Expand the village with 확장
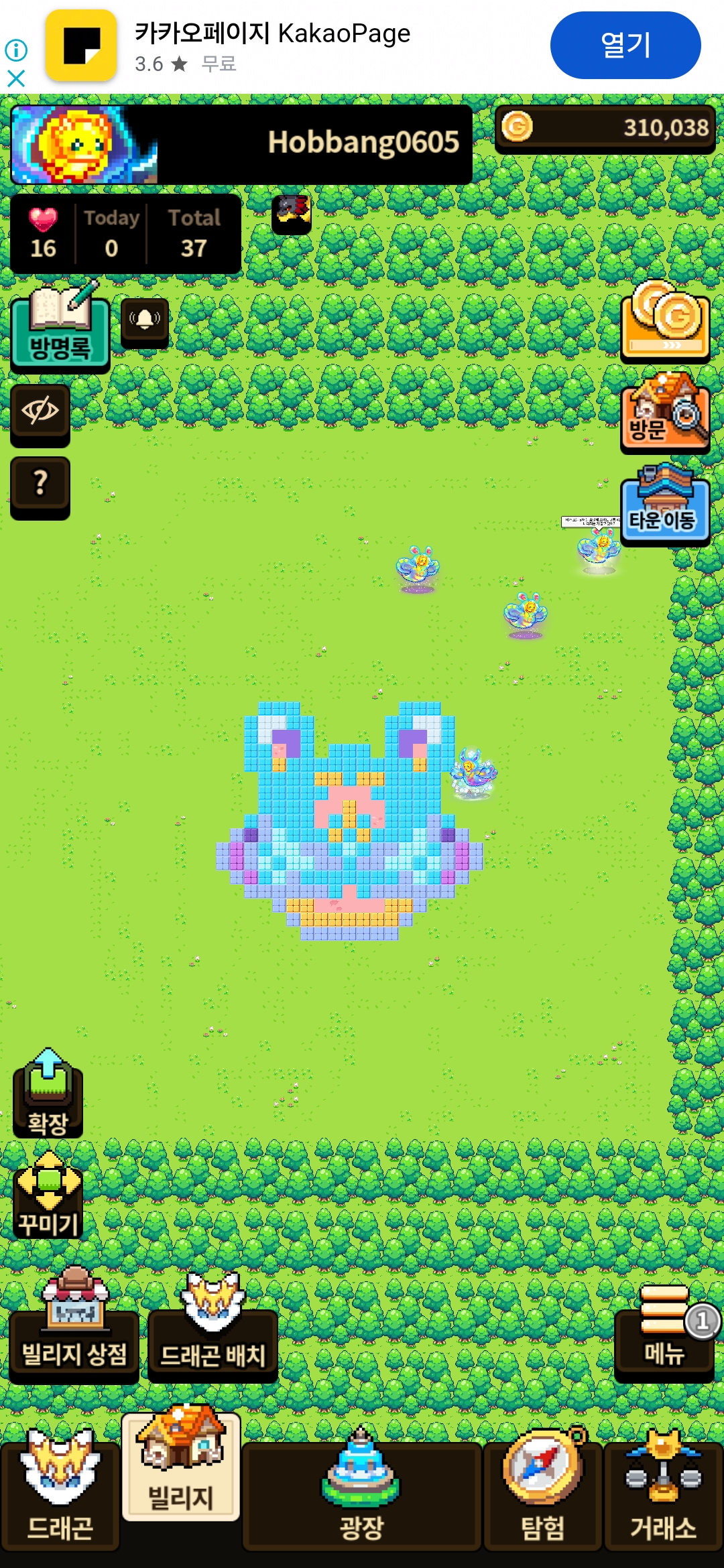 pos(48,1095)
